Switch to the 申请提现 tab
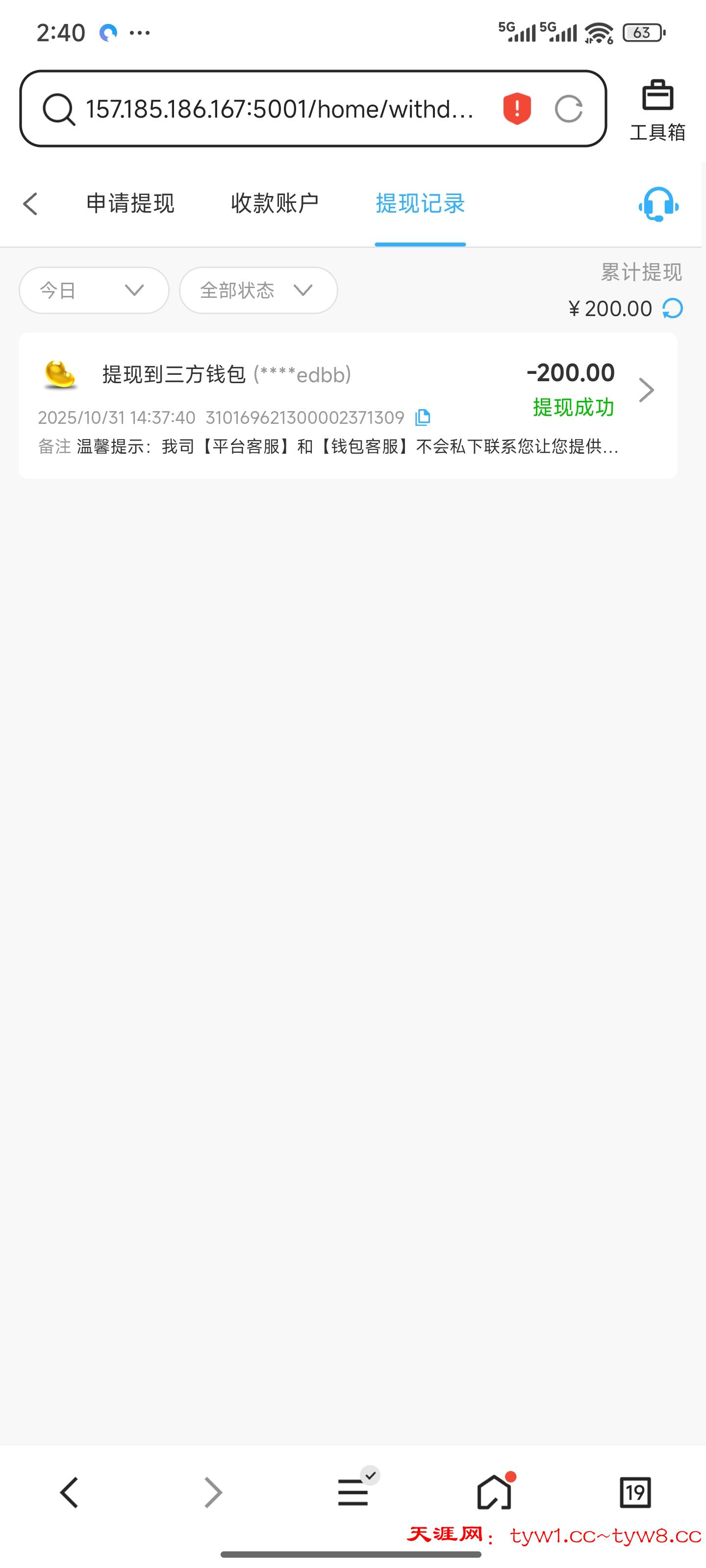 [130, 204]
